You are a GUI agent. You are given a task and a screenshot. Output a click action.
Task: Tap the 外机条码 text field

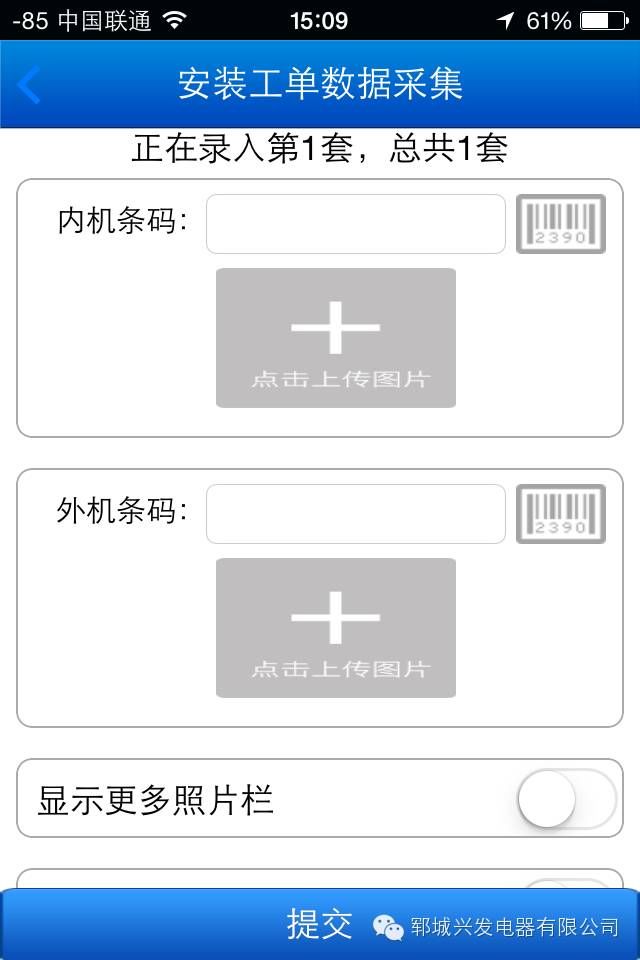coord(355,514)
